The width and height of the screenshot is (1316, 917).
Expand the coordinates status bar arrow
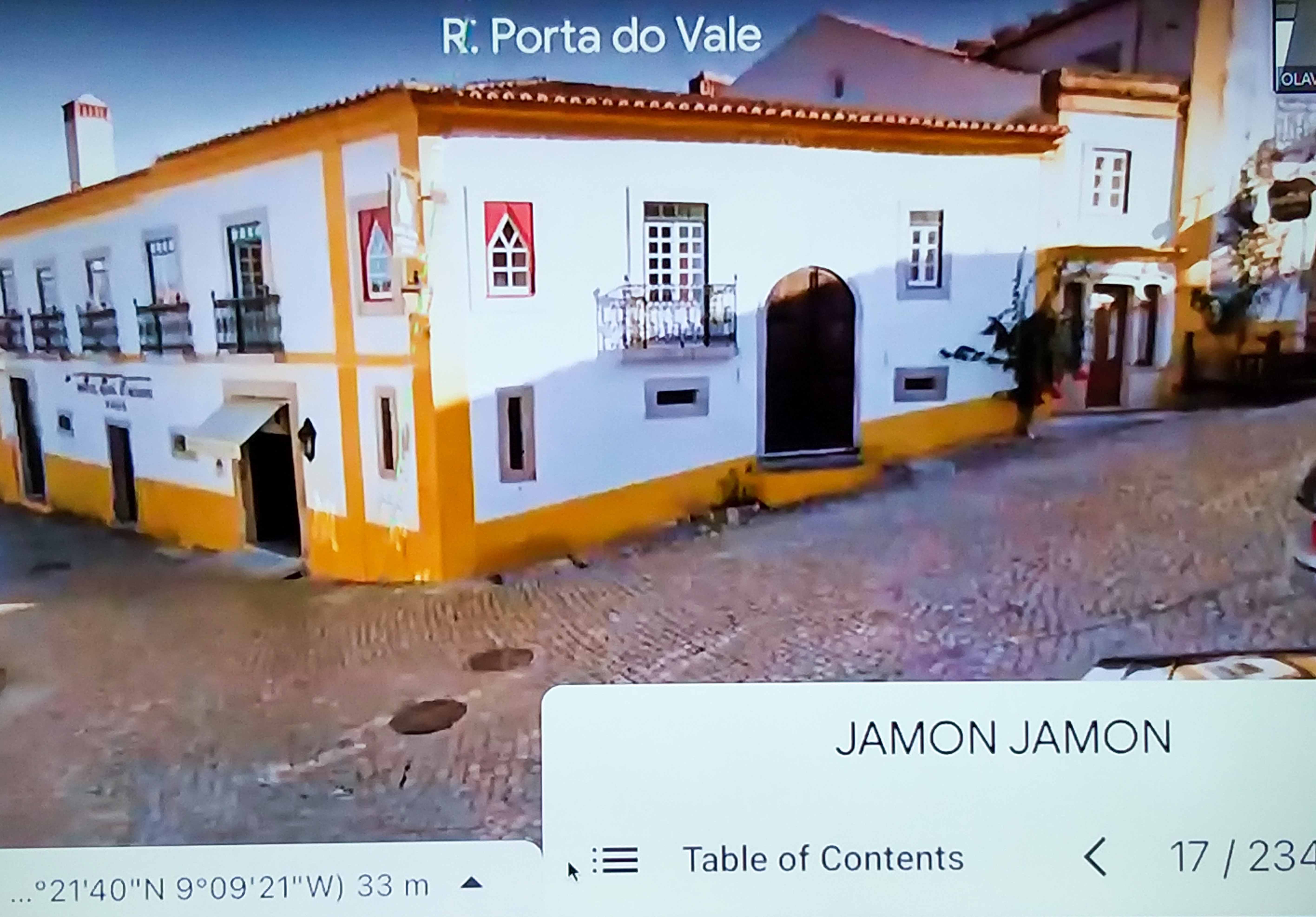click(471, 883)
